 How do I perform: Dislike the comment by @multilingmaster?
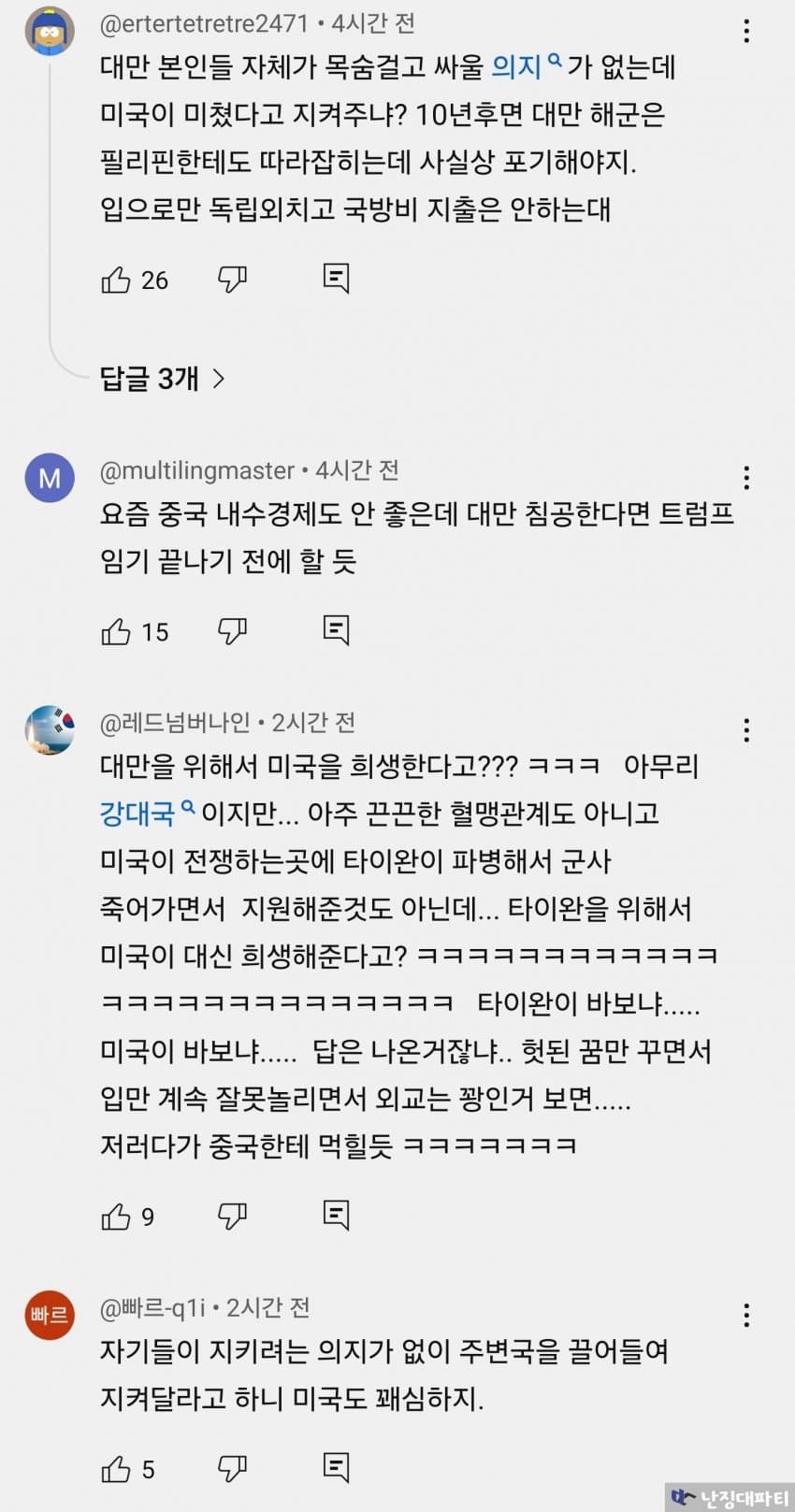click(x=232, y=631)
